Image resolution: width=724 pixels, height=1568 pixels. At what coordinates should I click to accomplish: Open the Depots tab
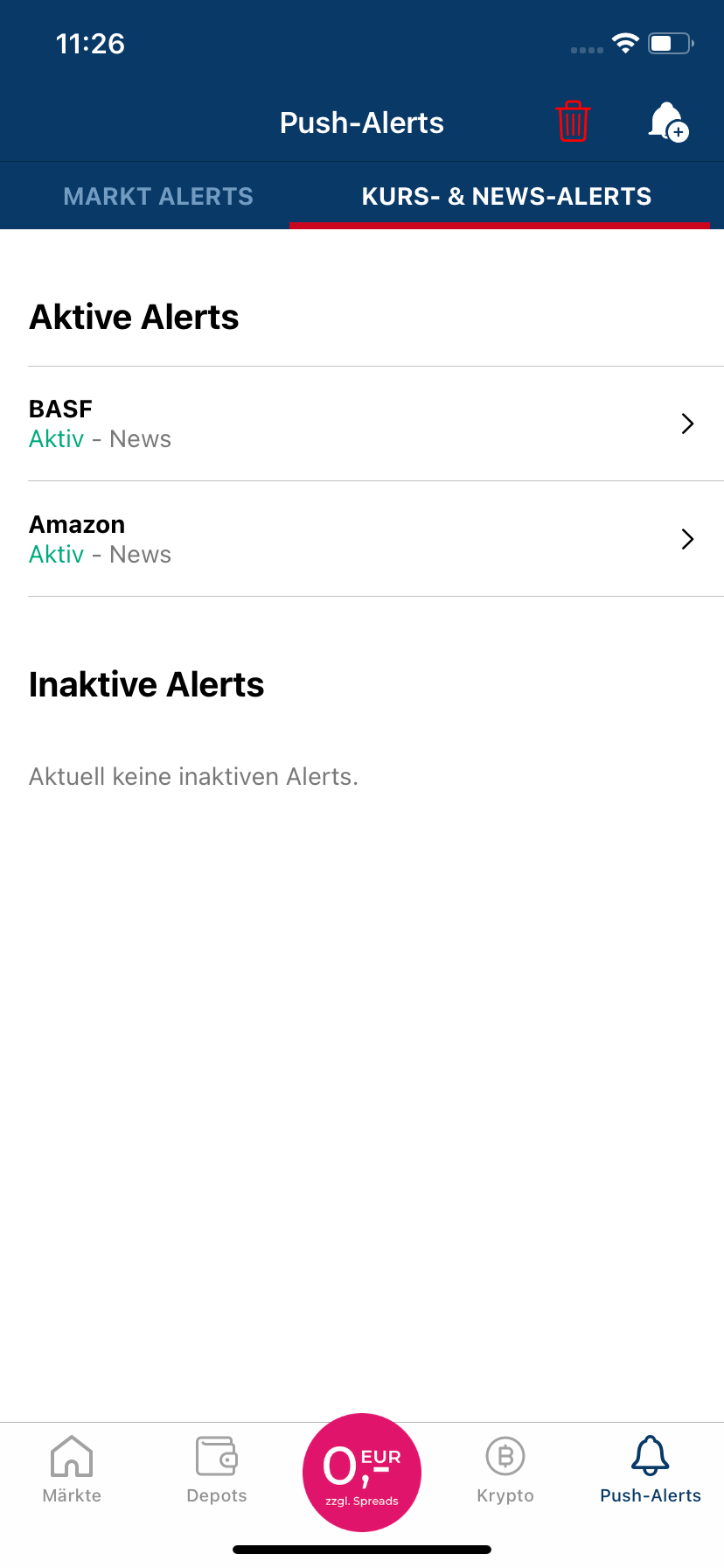tap(217, 1470)
